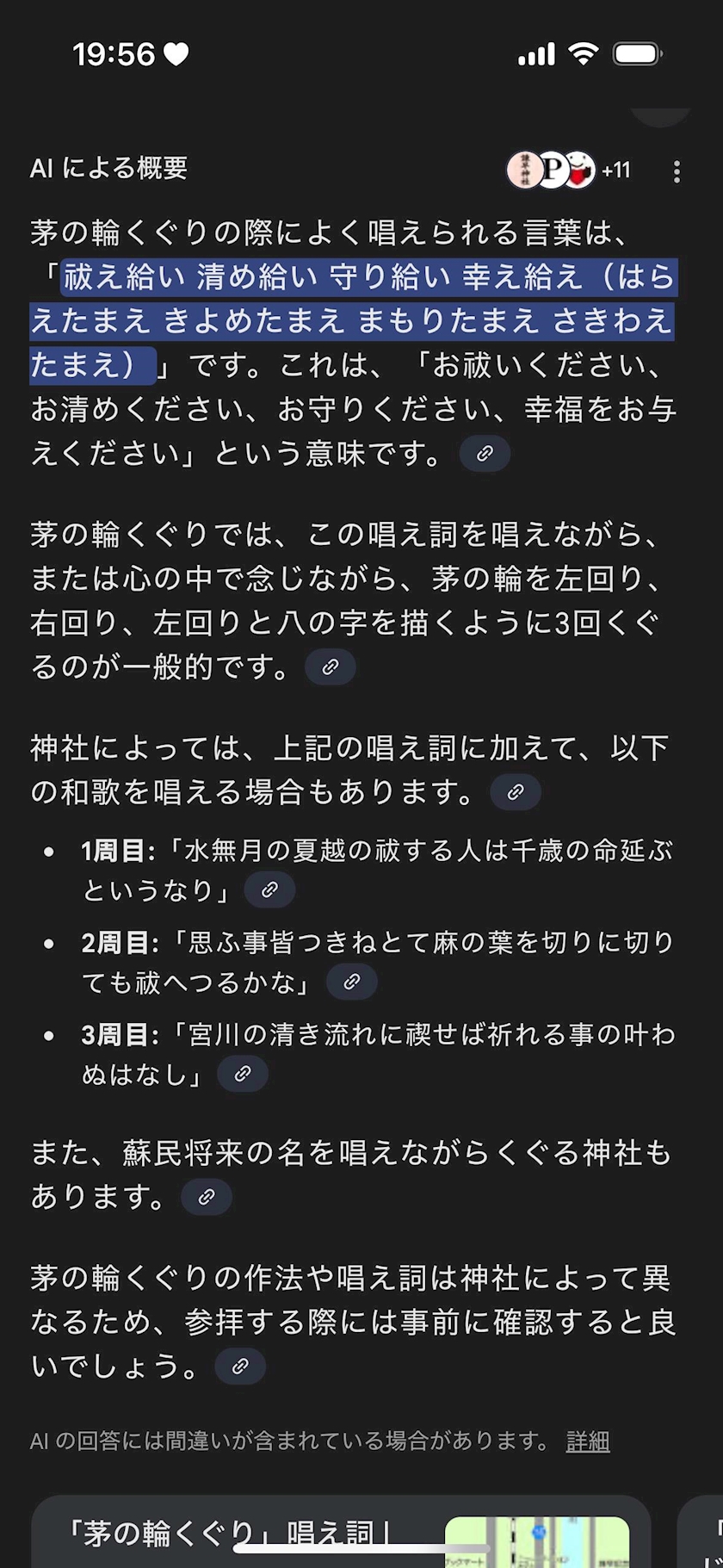Open the citation link after 蘇民将来 sentence

click(x=207, y=1197)
